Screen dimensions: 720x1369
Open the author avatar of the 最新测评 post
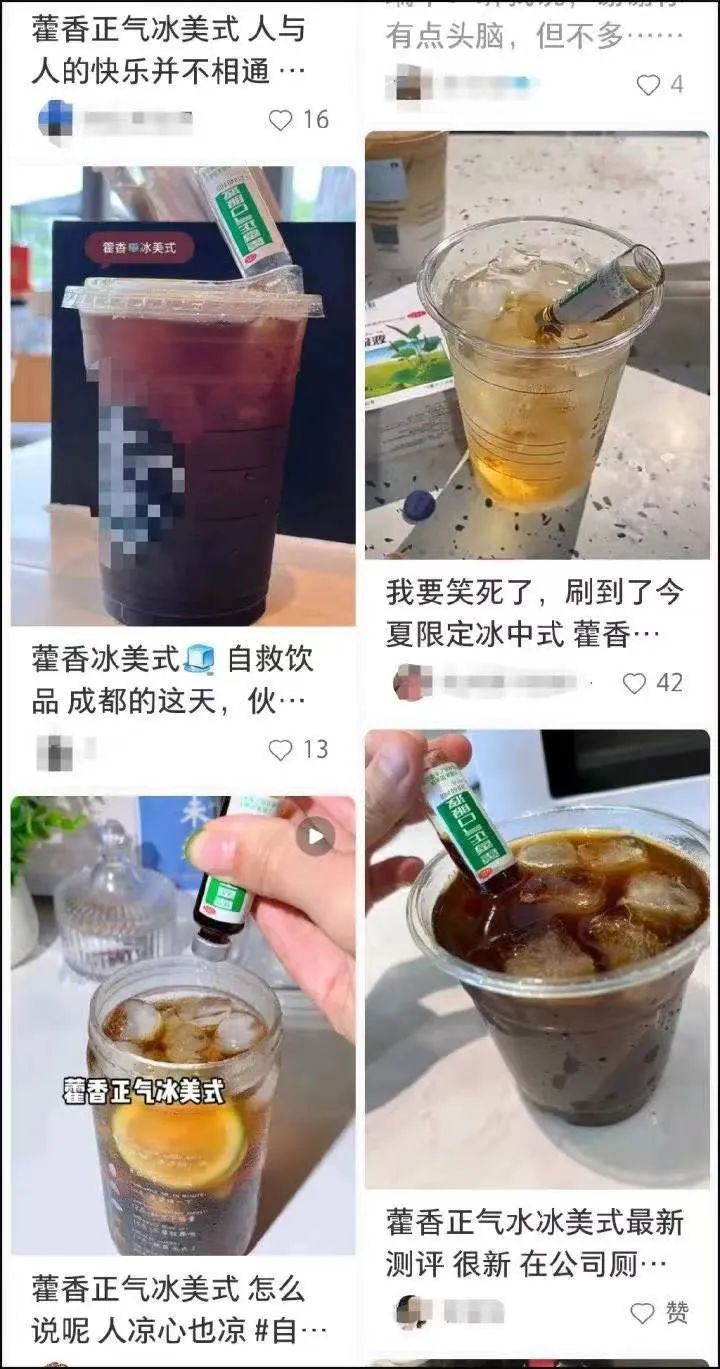click(412, 1311)
